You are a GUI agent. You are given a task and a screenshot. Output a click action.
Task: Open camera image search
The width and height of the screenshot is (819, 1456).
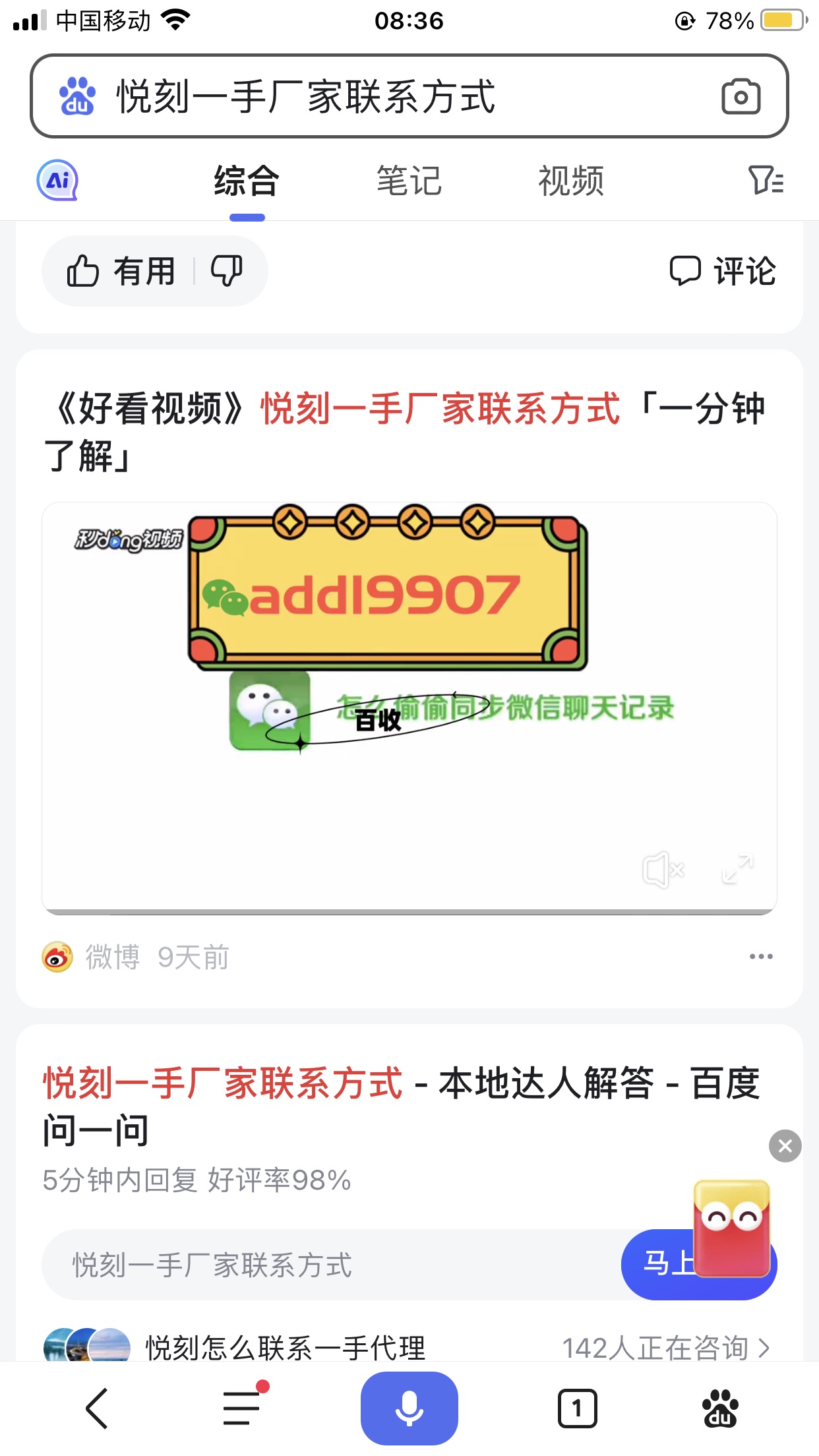click(x=740, y=96)
